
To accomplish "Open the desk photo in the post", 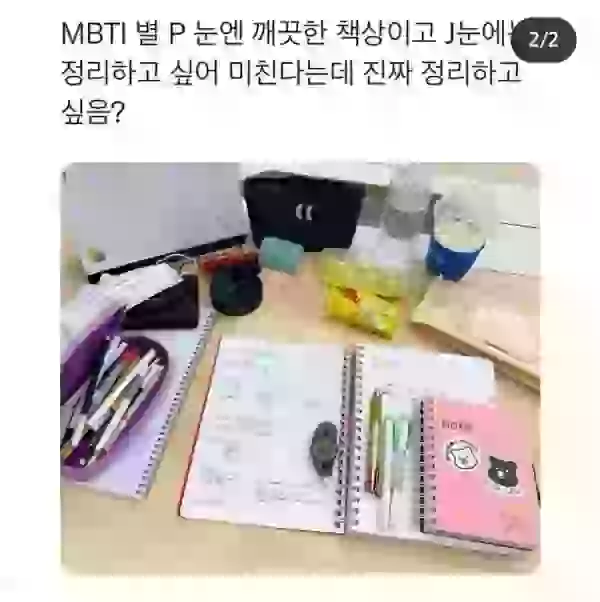I will tap(300, 367).
